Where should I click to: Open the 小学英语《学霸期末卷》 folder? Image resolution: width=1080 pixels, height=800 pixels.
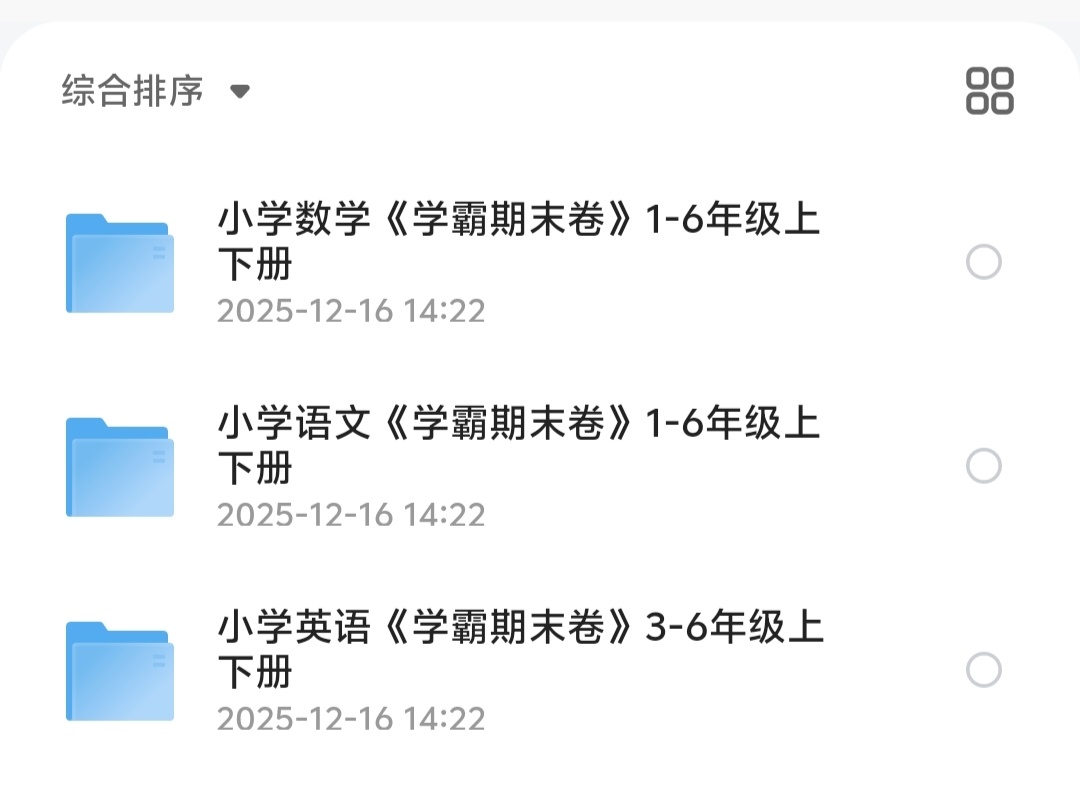point(518,649)
